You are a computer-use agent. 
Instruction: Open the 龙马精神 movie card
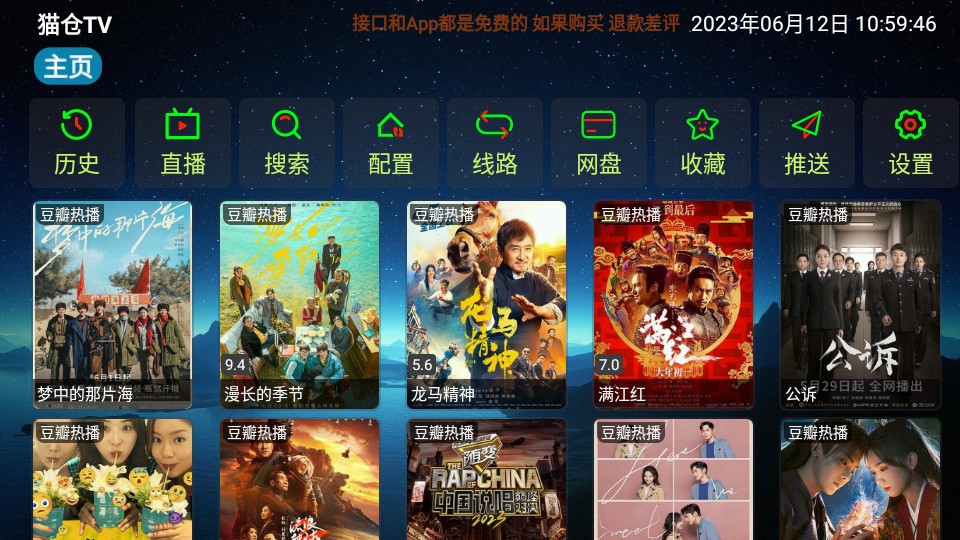[x=486, y=305]
